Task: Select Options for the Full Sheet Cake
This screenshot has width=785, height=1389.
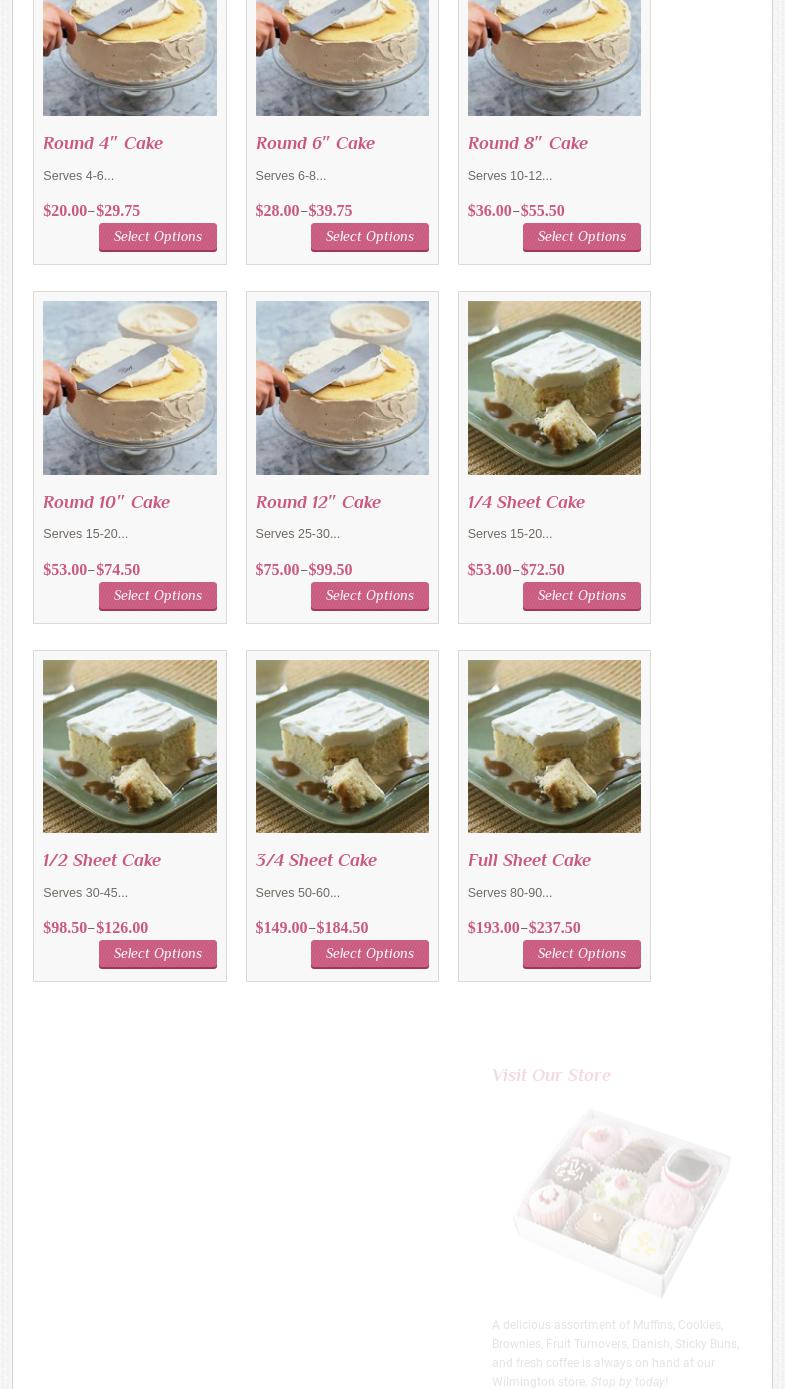Action: tap(581, 953)
